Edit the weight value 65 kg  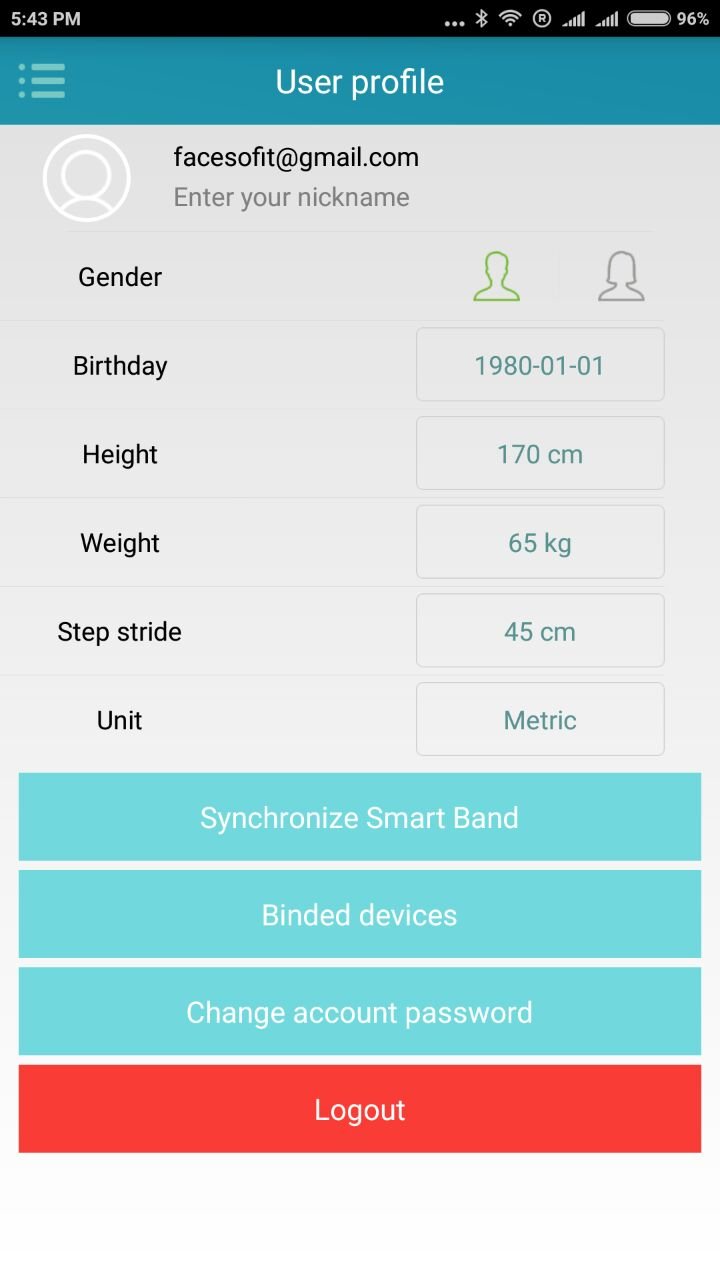click(x=540, y=543)
